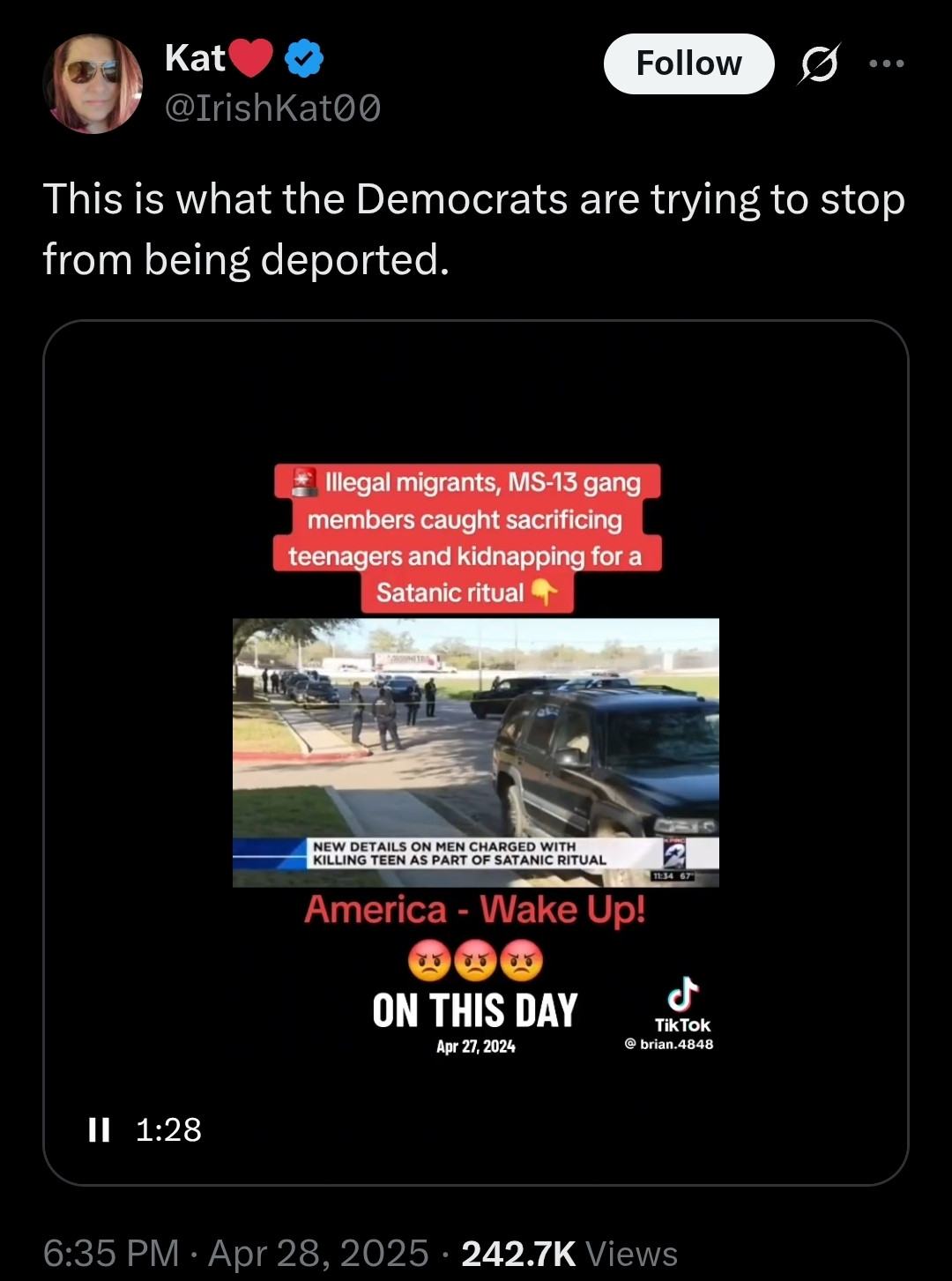The width and height of the screenshot is (952, 1281).
Task: Open the Grok icon beside Follow
Action: click(820, 63)
